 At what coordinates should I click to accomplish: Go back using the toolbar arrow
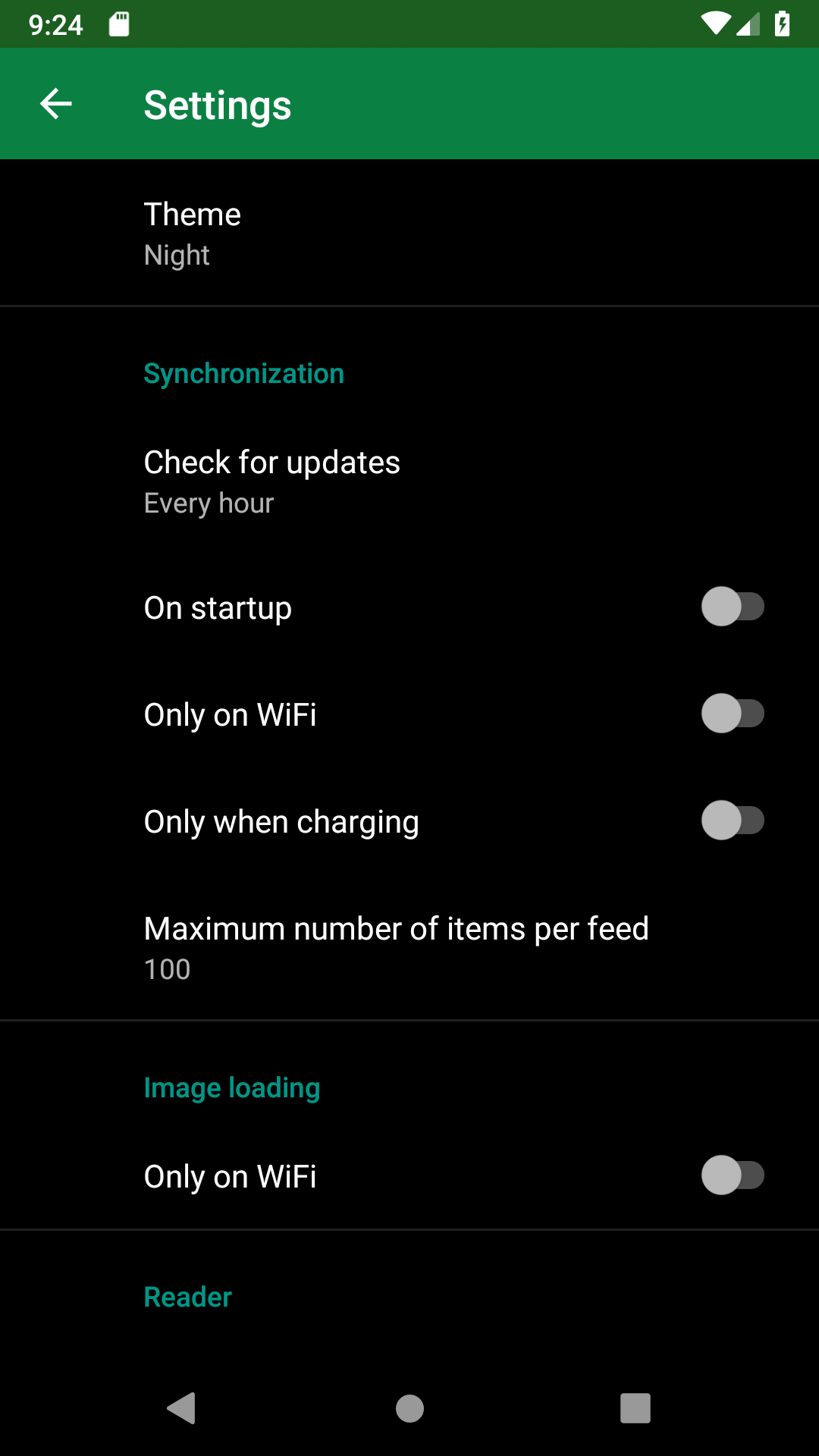tap(56, 104)
